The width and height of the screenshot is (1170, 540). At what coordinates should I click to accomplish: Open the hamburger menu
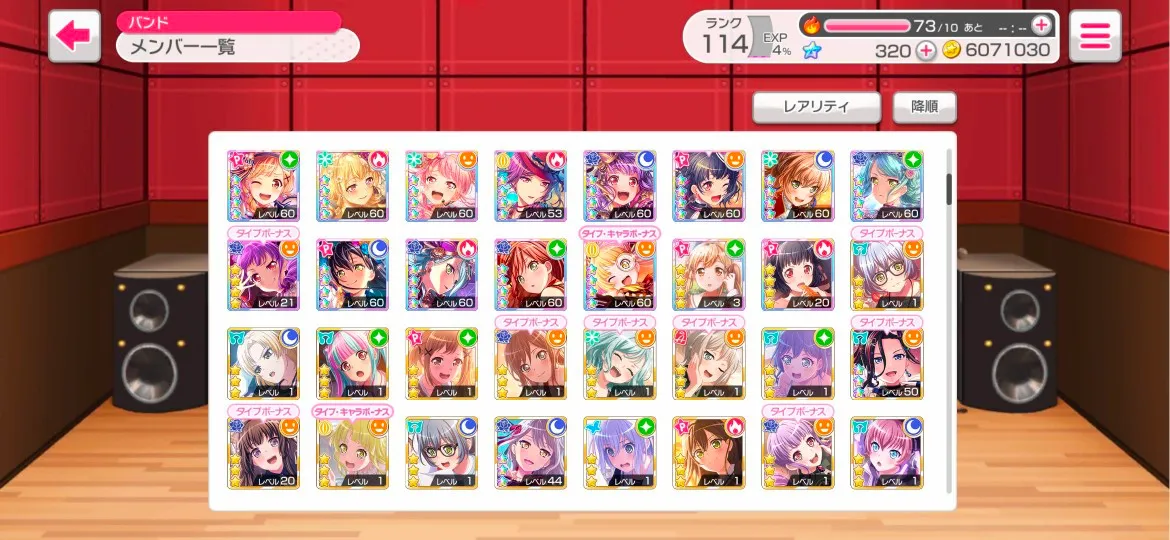[1095, 36]
